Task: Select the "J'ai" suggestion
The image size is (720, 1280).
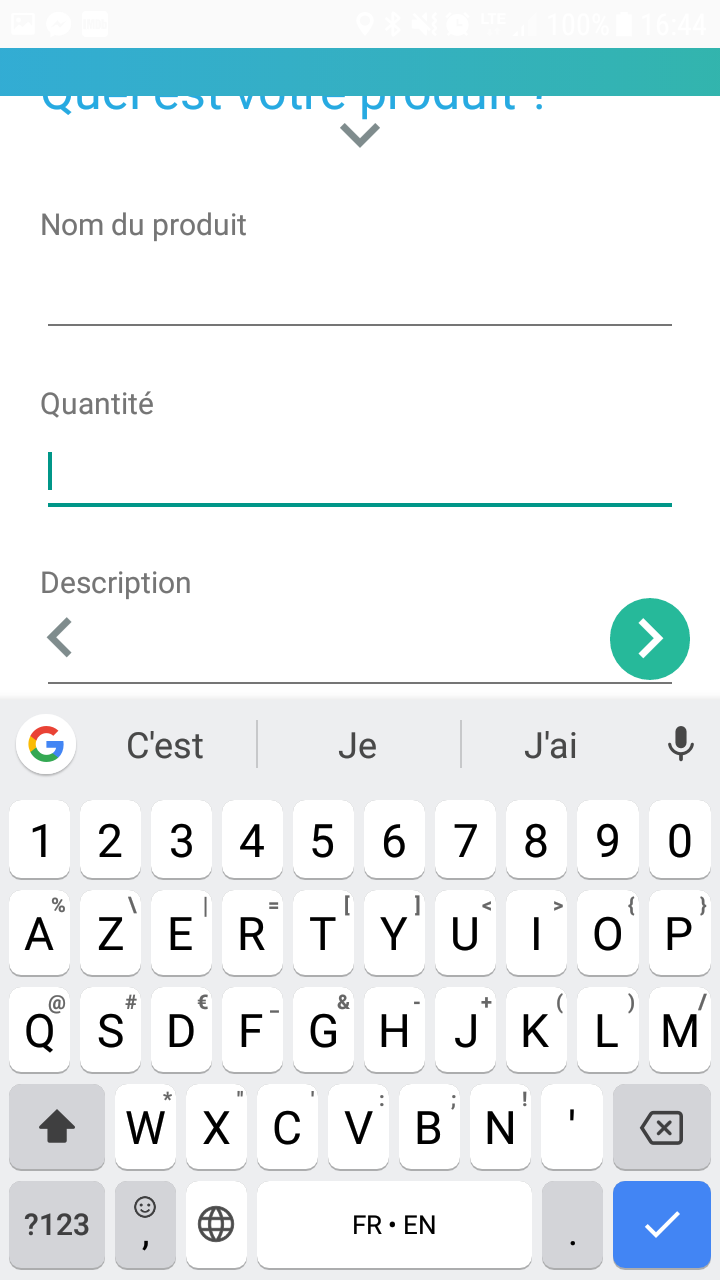Action: click(551, 745)
